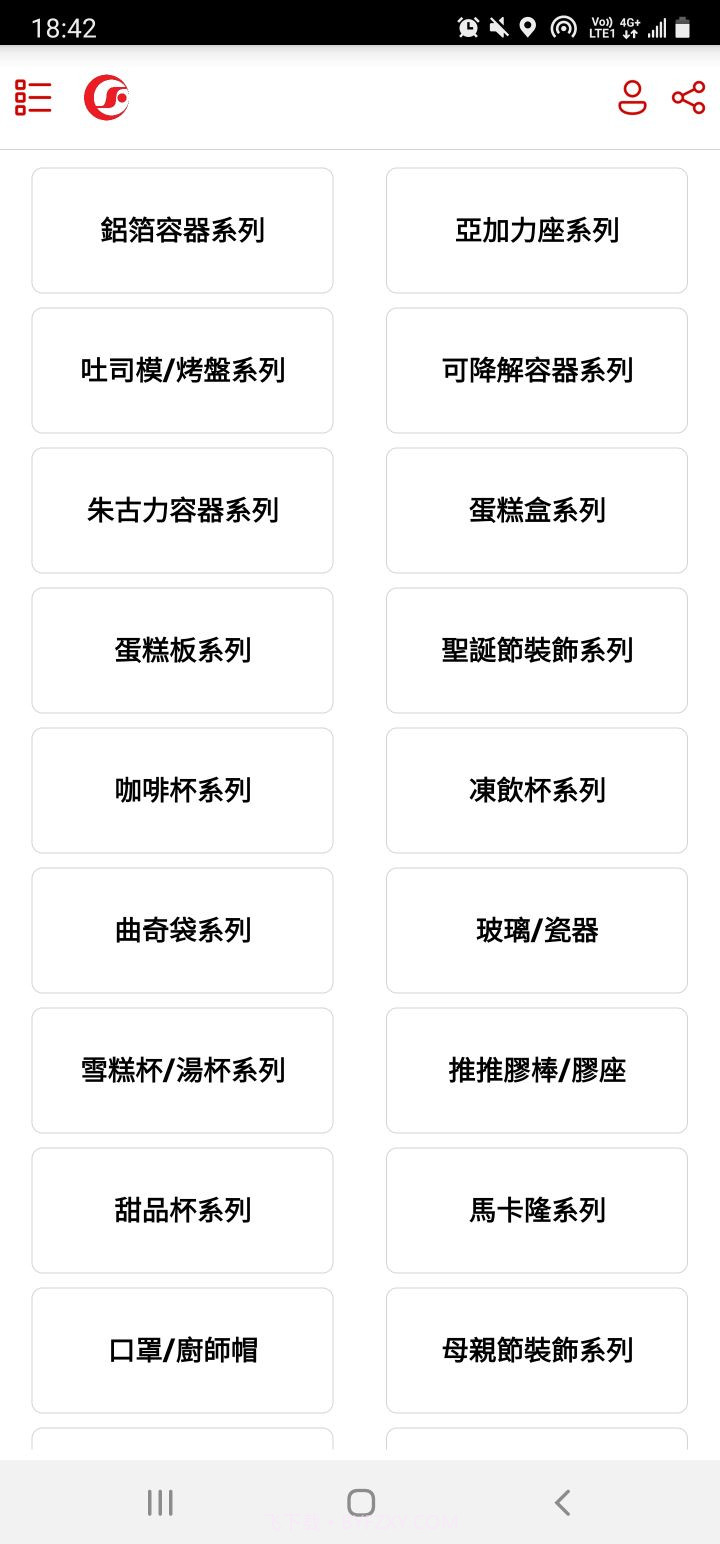Select the 馬卡隆系列 category
Viewport: 720px width, 1544px height.
click(x=536, y=1210)
